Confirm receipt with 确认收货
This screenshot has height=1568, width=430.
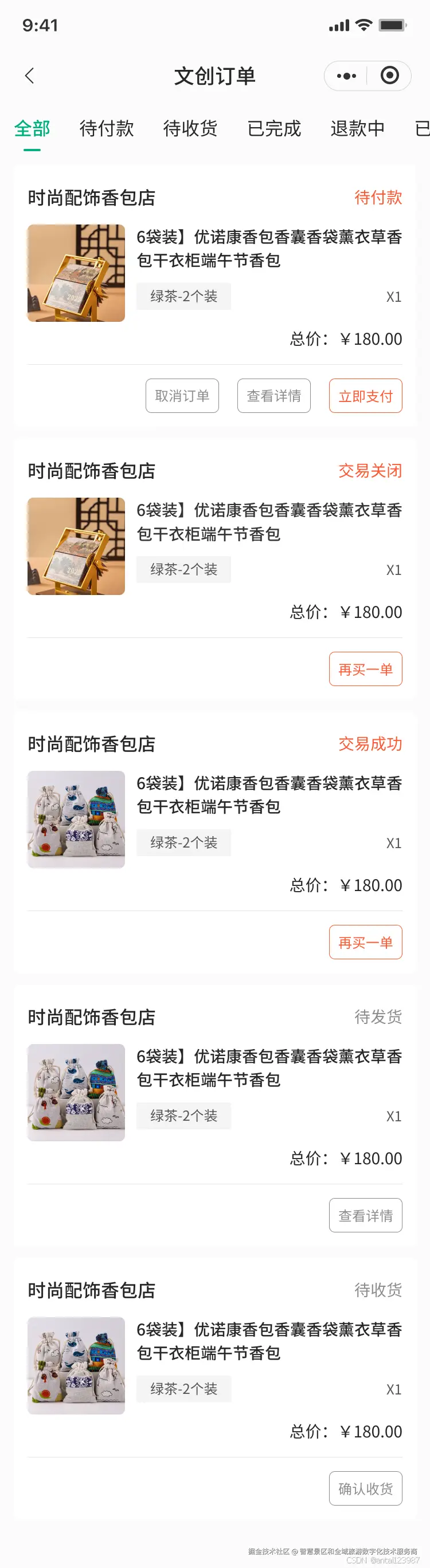click(365, 1489)
